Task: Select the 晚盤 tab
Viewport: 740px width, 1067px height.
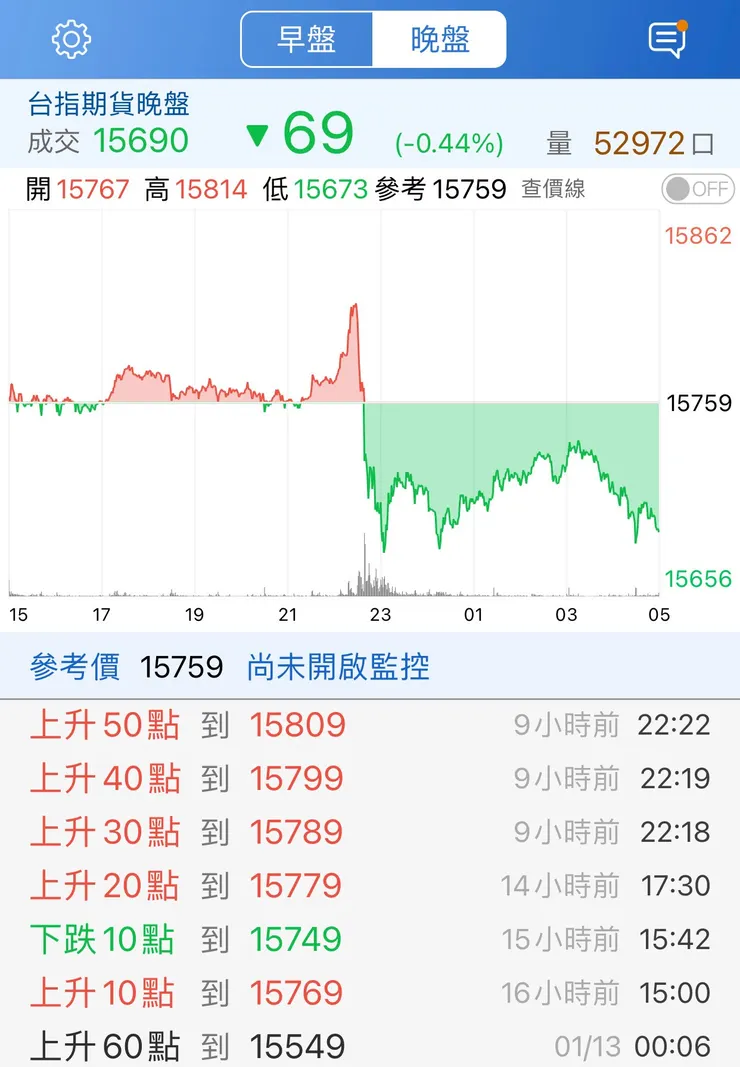Action: (441, 40)
